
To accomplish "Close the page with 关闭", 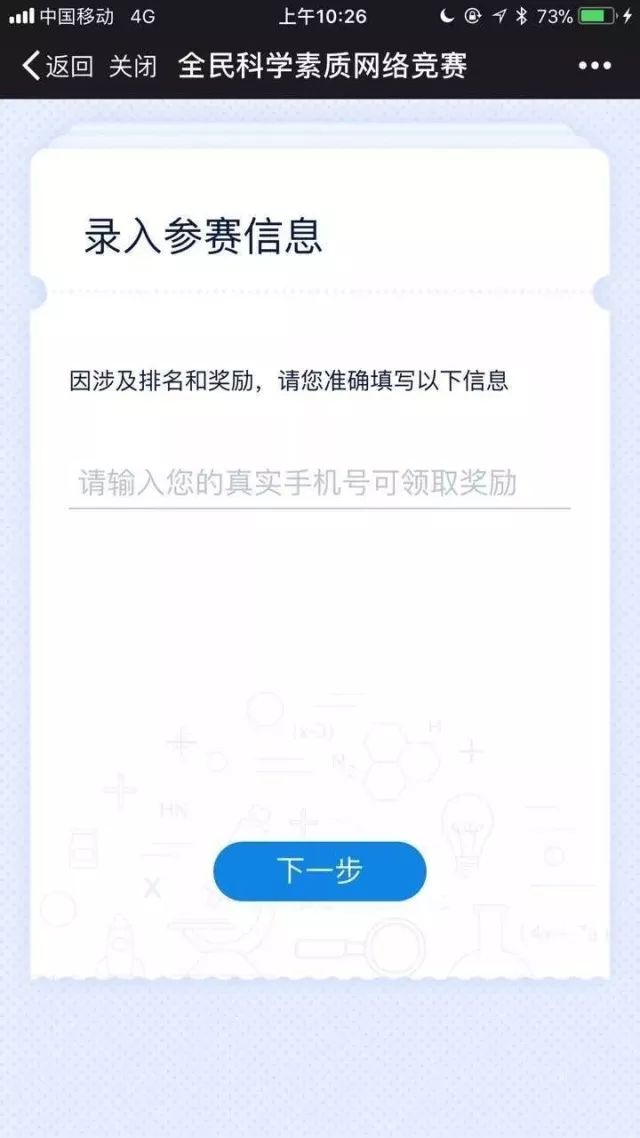I will (133, 66).
